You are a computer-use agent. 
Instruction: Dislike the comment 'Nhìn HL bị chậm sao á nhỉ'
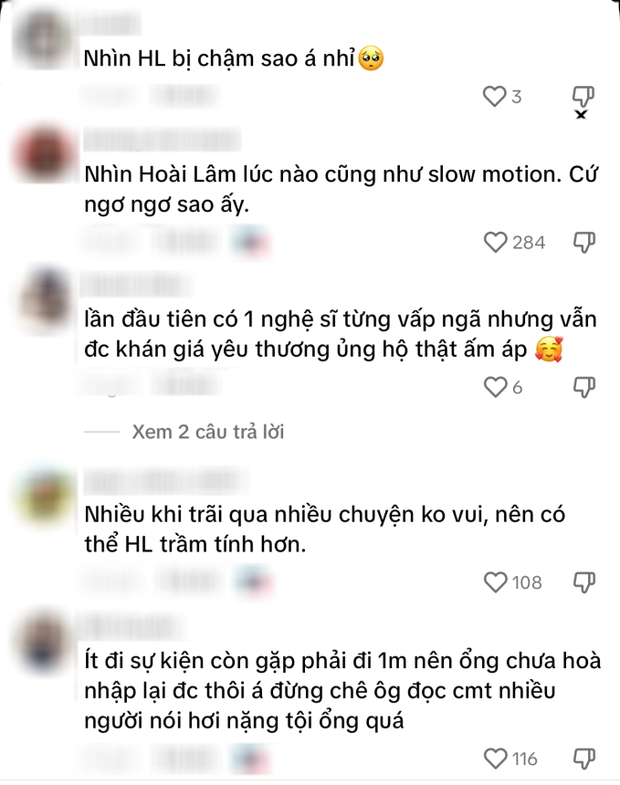pyautogui.click(x=584, y=97)
